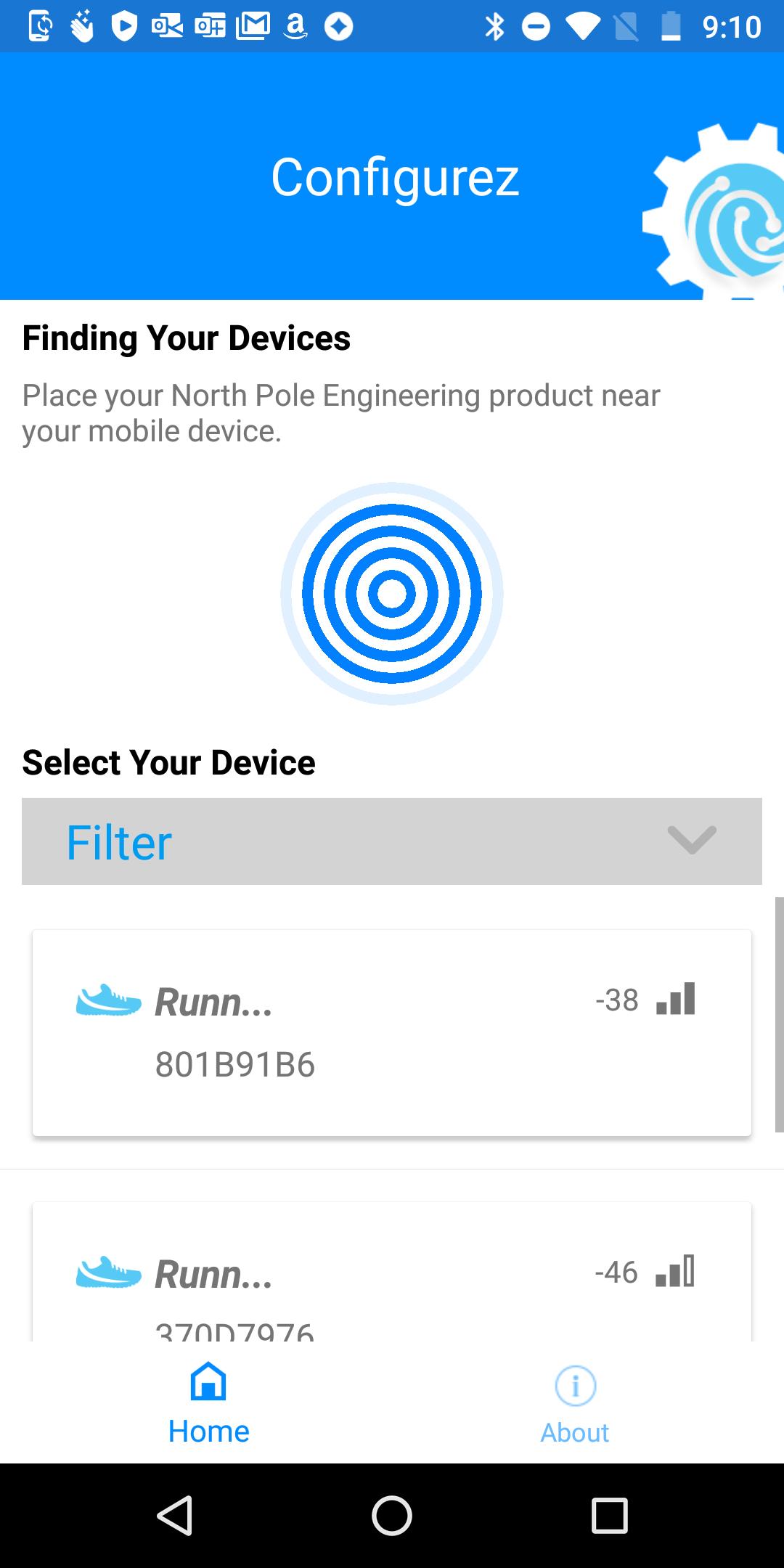Select the Runn... device with signal -46
The width and height of the screenshot is (784, 1568).
(392, 1271)
